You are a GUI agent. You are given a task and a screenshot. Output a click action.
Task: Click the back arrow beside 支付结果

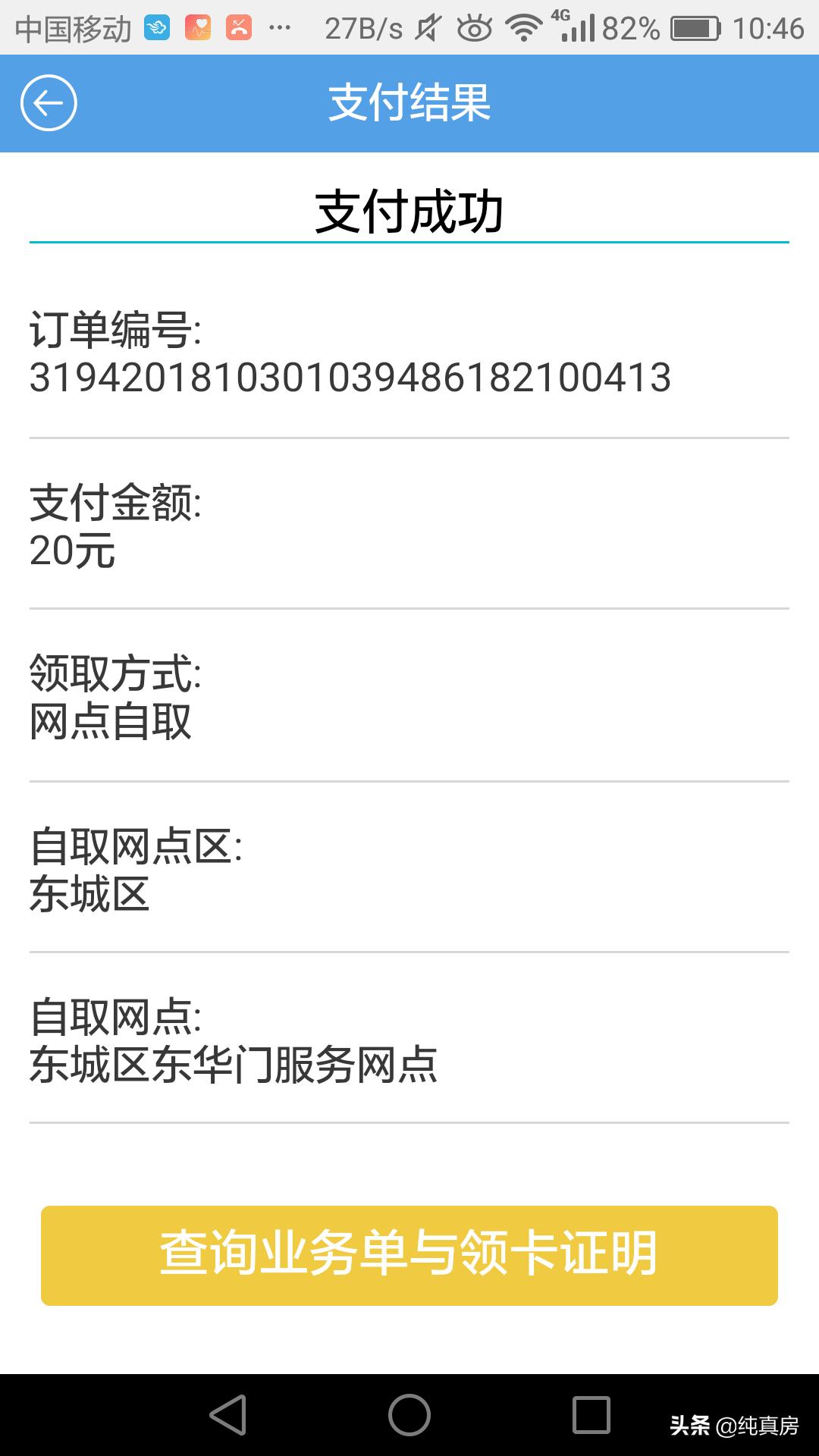click(47, 102)
